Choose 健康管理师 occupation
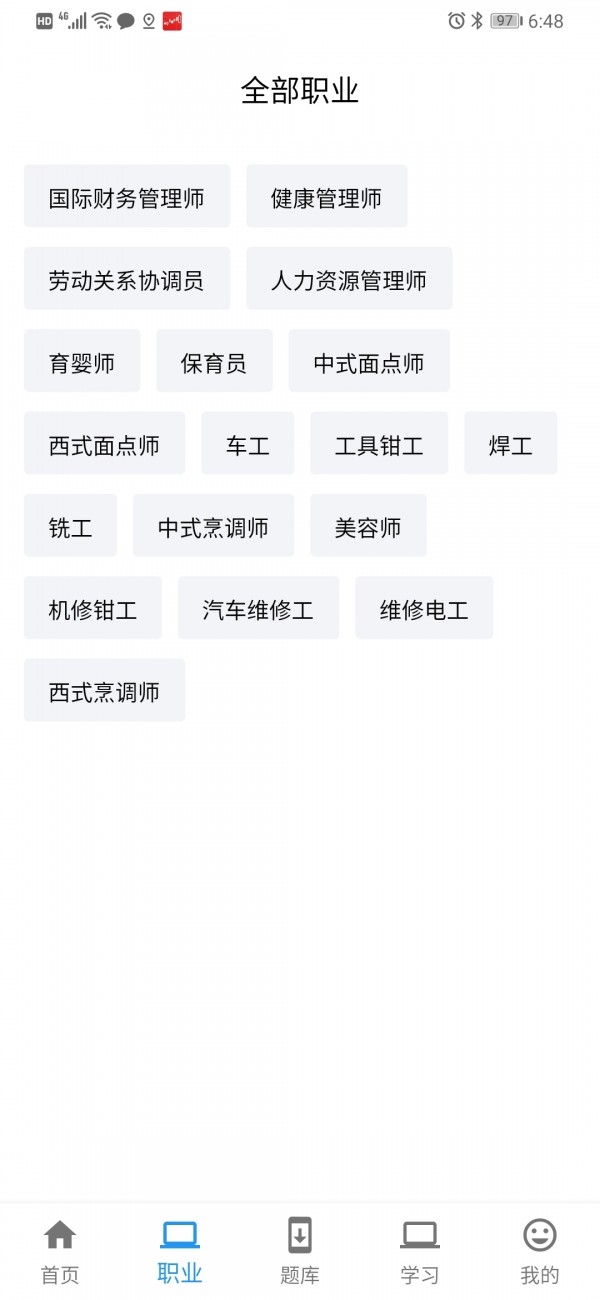 (326, 197)
